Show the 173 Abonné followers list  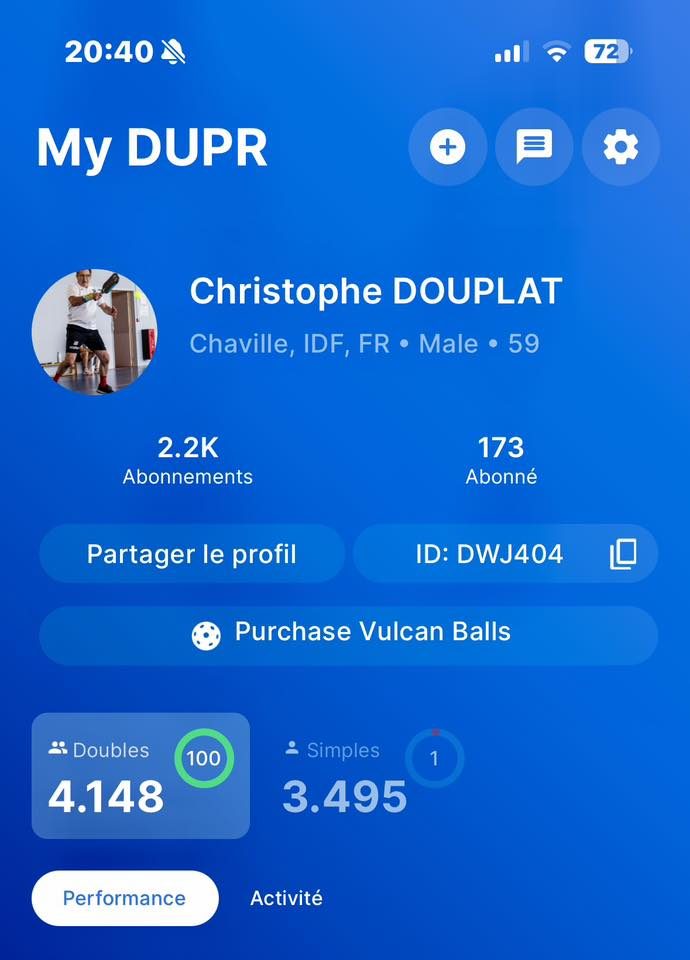coord(501,460)
